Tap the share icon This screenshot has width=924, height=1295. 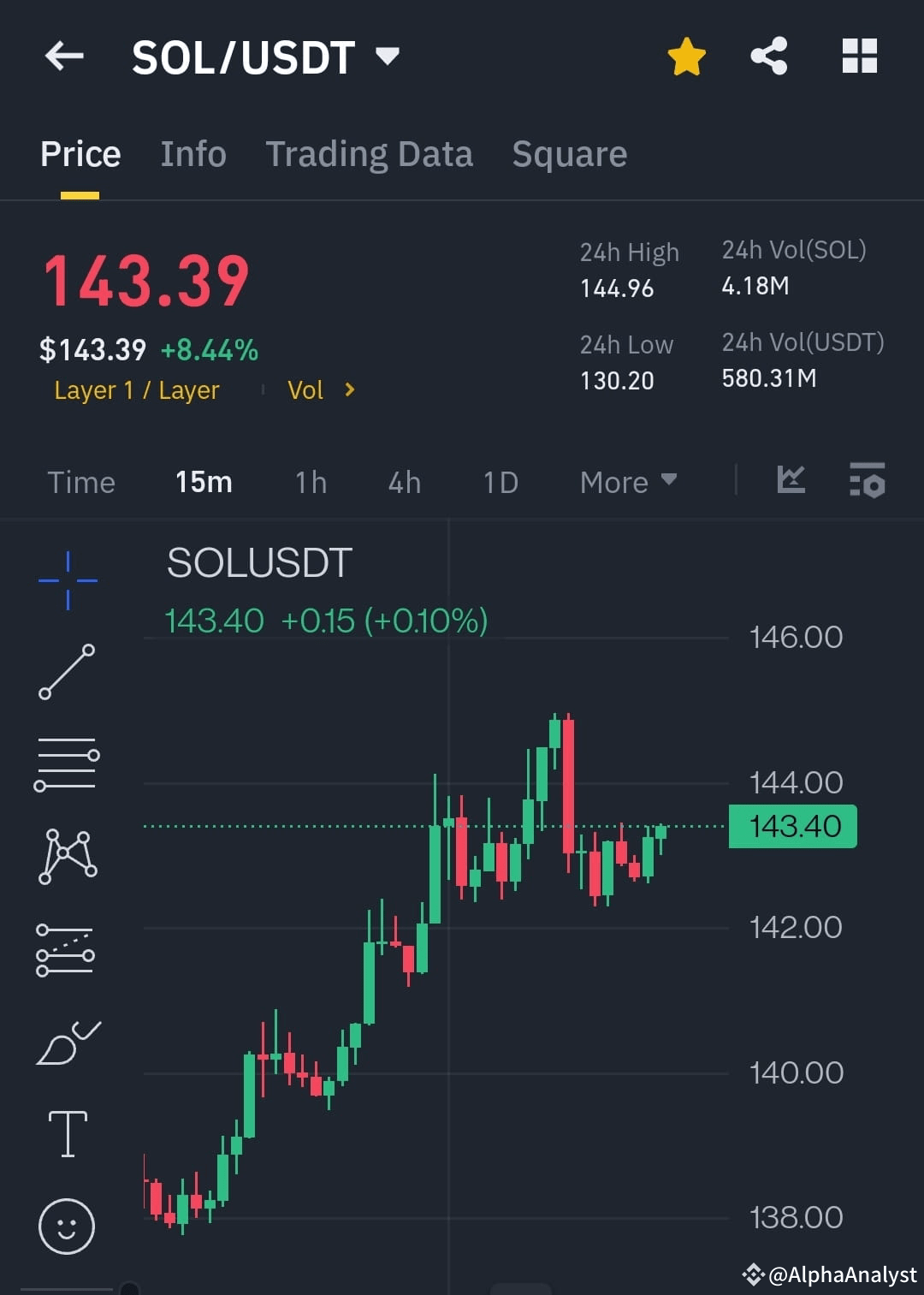tap(768, 56)
